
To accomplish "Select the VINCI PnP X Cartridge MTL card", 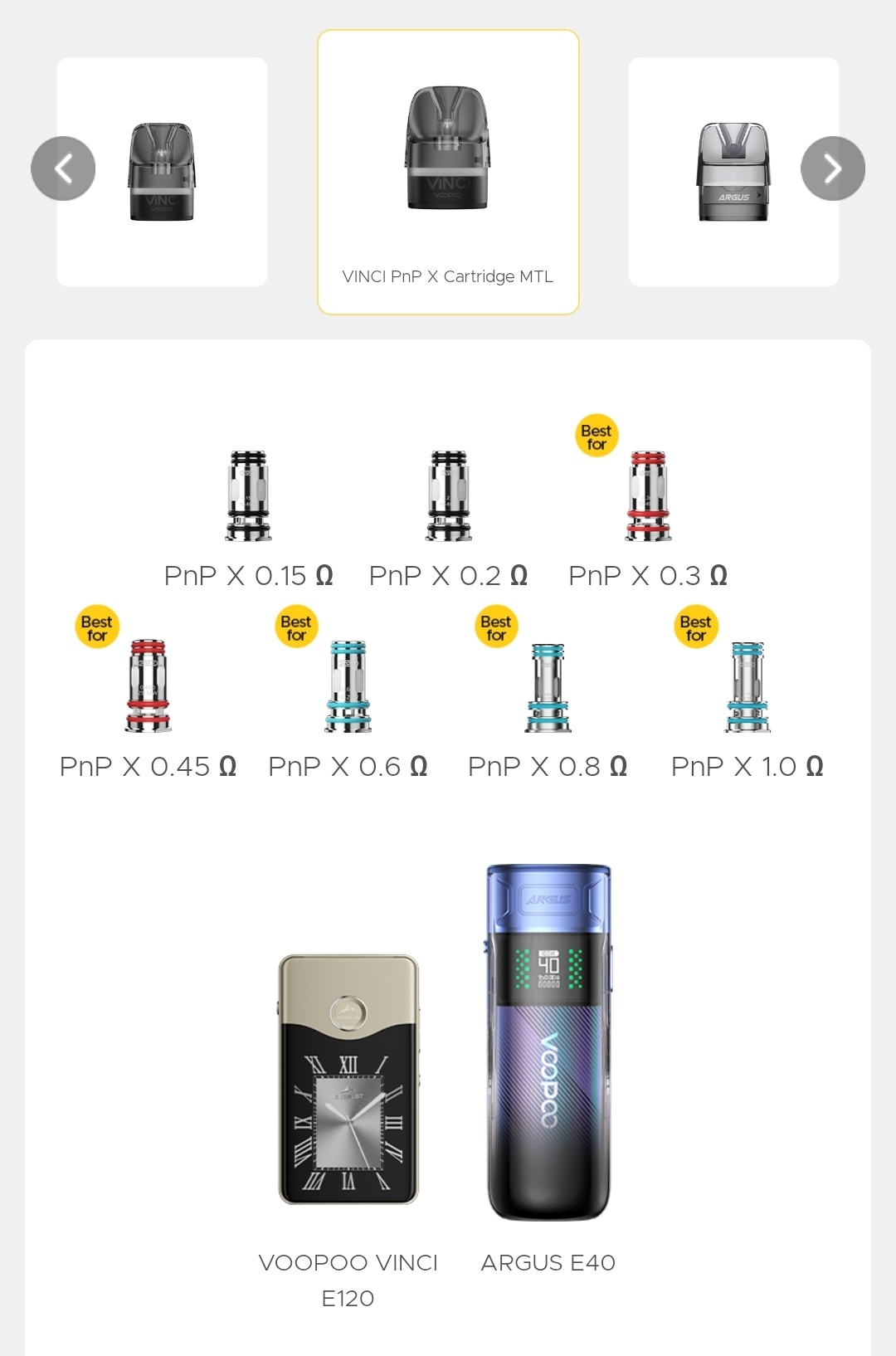I will pos(448,173).
